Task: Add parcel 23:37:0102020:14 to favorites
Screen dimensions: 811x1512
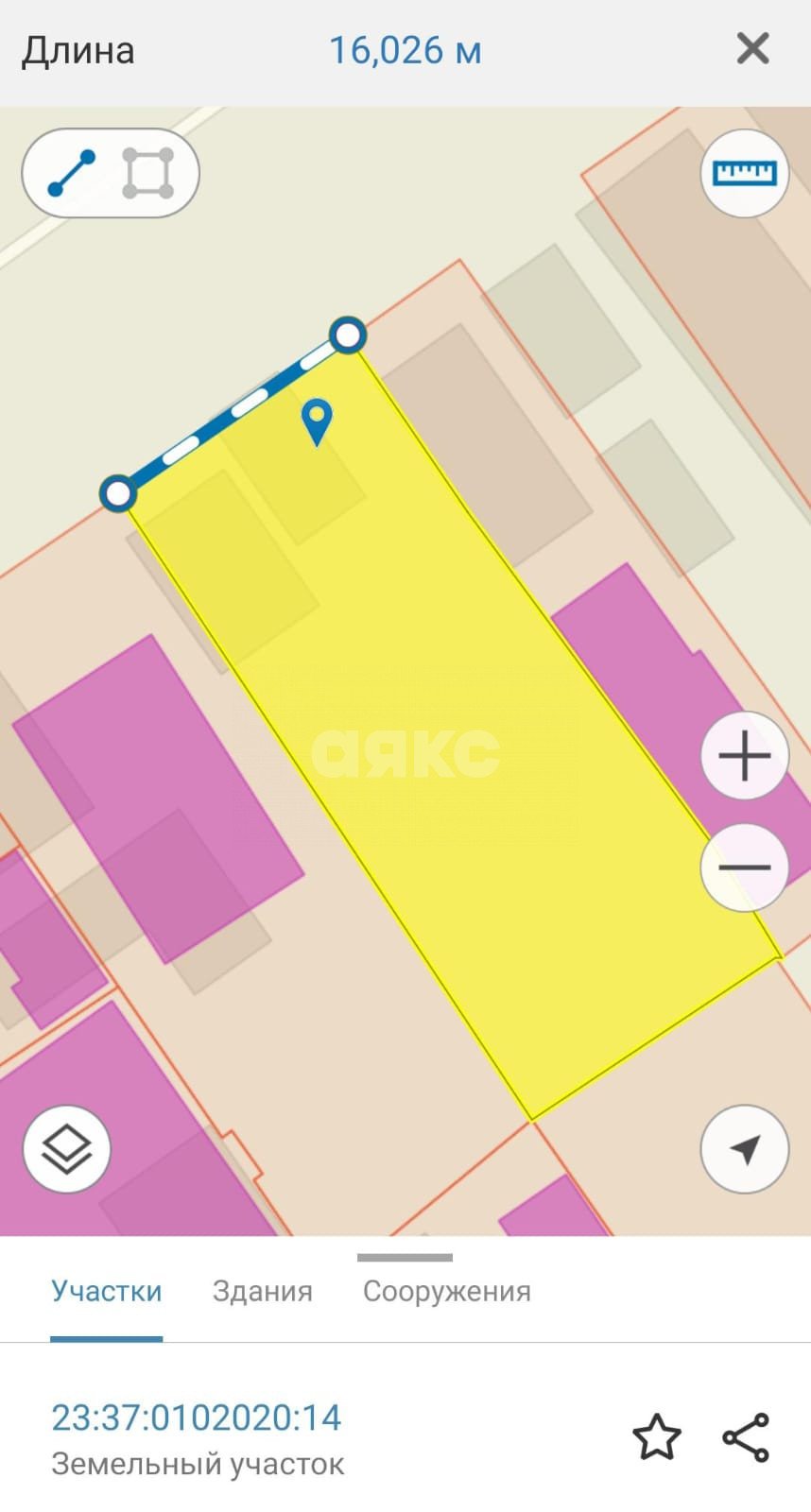Action: pos(656,1438)
